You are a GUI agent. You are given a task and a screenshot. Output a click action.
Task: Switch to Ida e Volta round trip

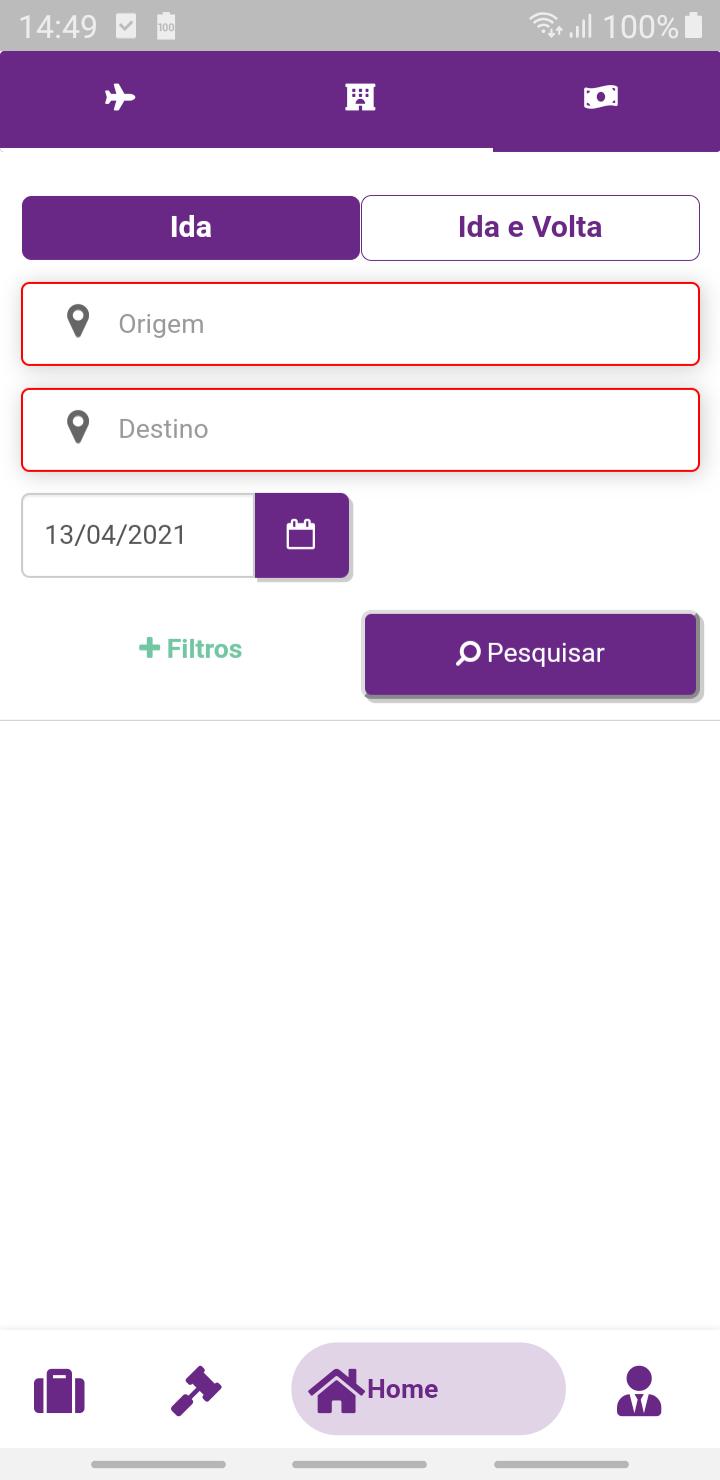(x=530, y=227)
